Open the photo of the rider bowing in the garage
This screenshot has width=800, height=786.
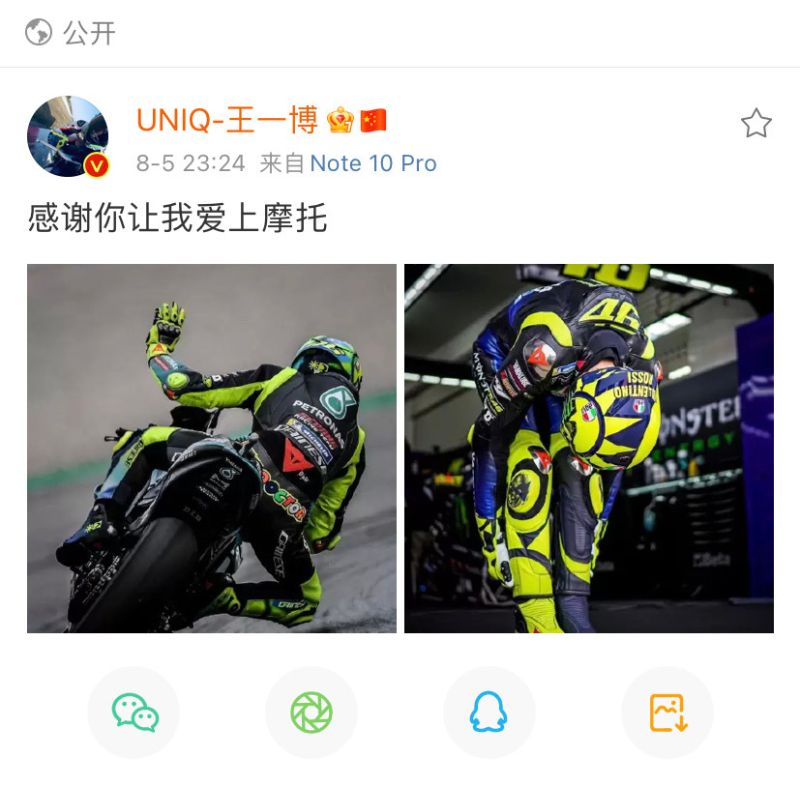point(588,448)
